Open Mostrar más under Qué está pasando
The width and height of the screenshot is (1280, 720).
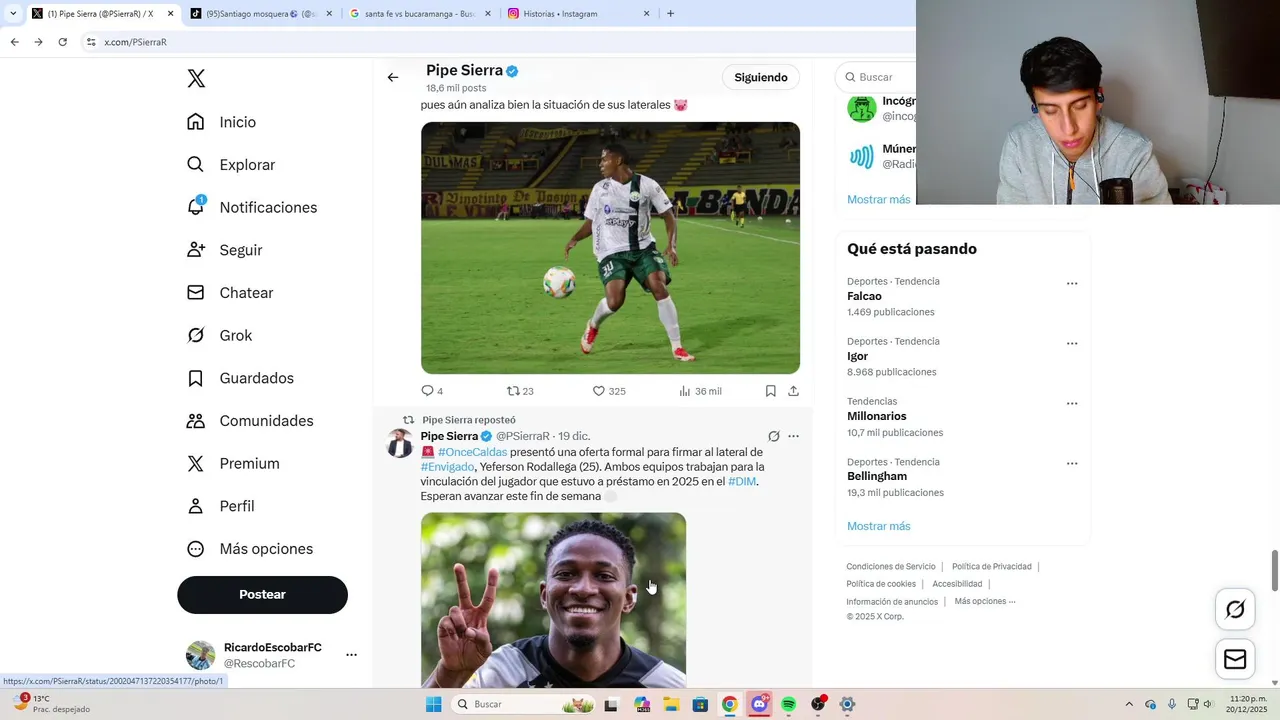878,526
